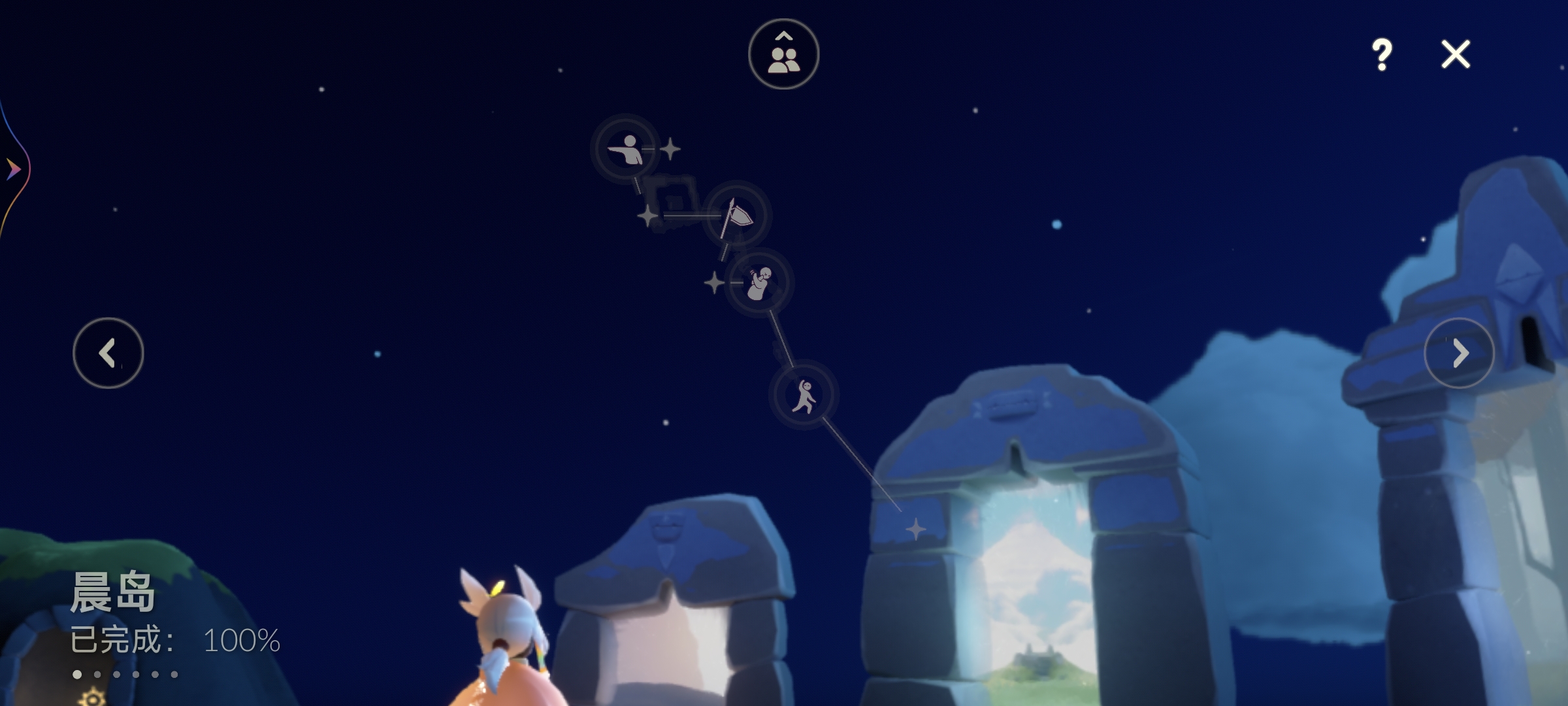Screen dimensions: 1568x706
Task: Select the pointing spirit node
Action: [626, 149]
